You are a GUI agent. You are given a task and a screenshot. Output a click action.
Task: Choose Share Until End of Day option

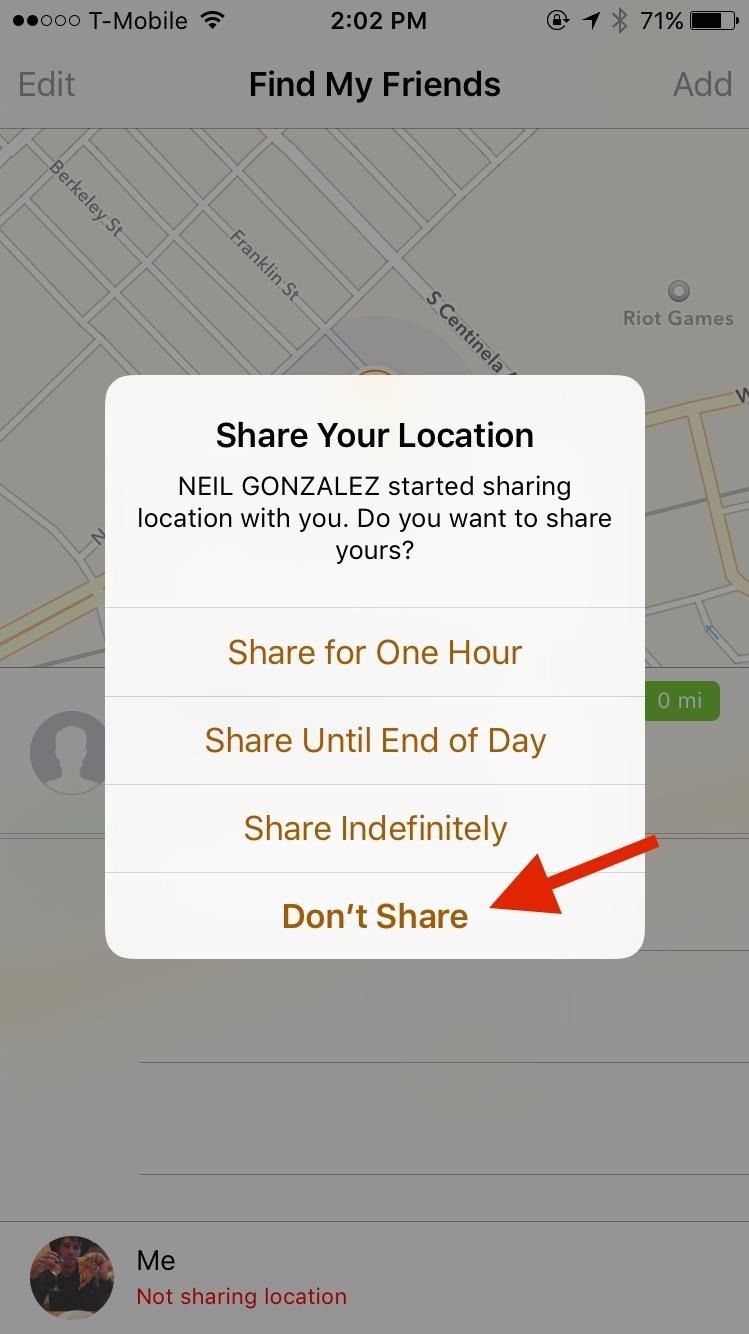tap(375, 740)
